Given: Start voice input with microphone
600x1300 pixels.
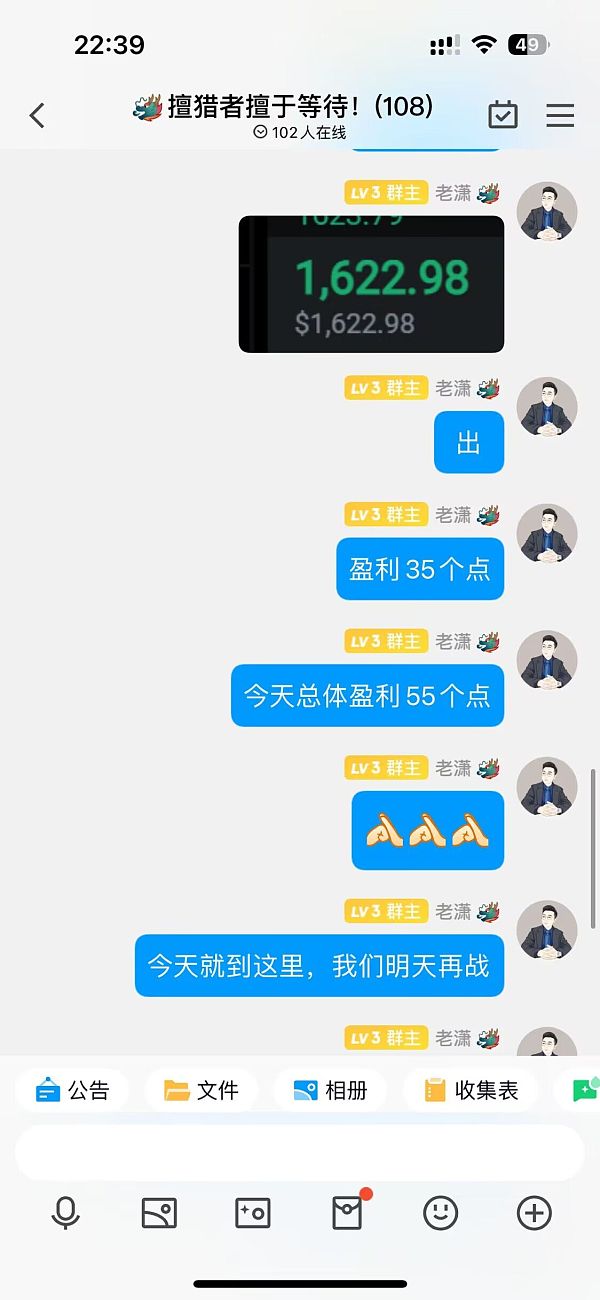Looking at the screenshot, I should pos(66,1213).
